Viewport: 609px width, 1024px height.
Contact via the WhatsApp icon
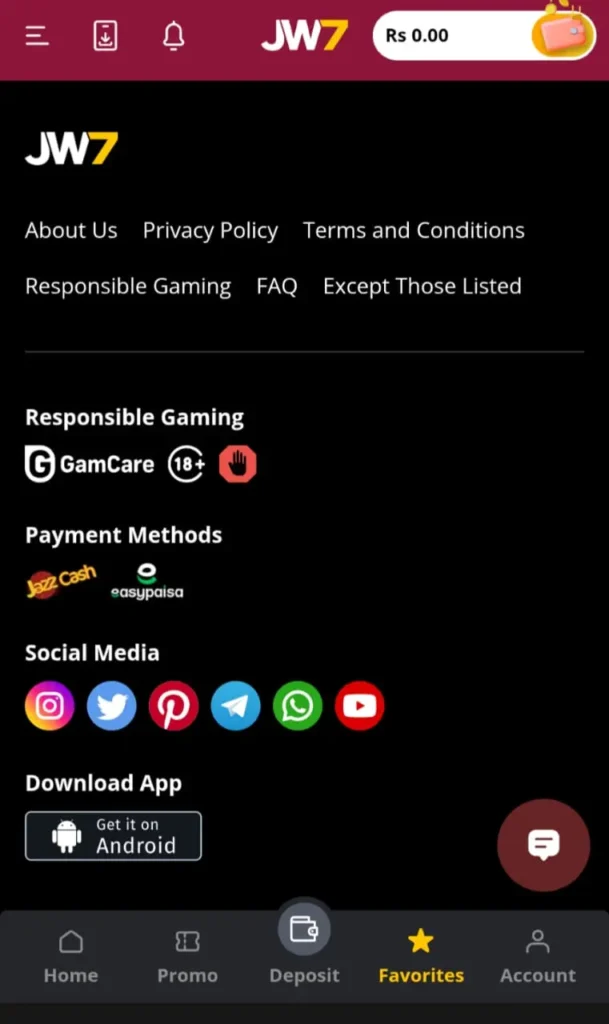click(297, 706)
